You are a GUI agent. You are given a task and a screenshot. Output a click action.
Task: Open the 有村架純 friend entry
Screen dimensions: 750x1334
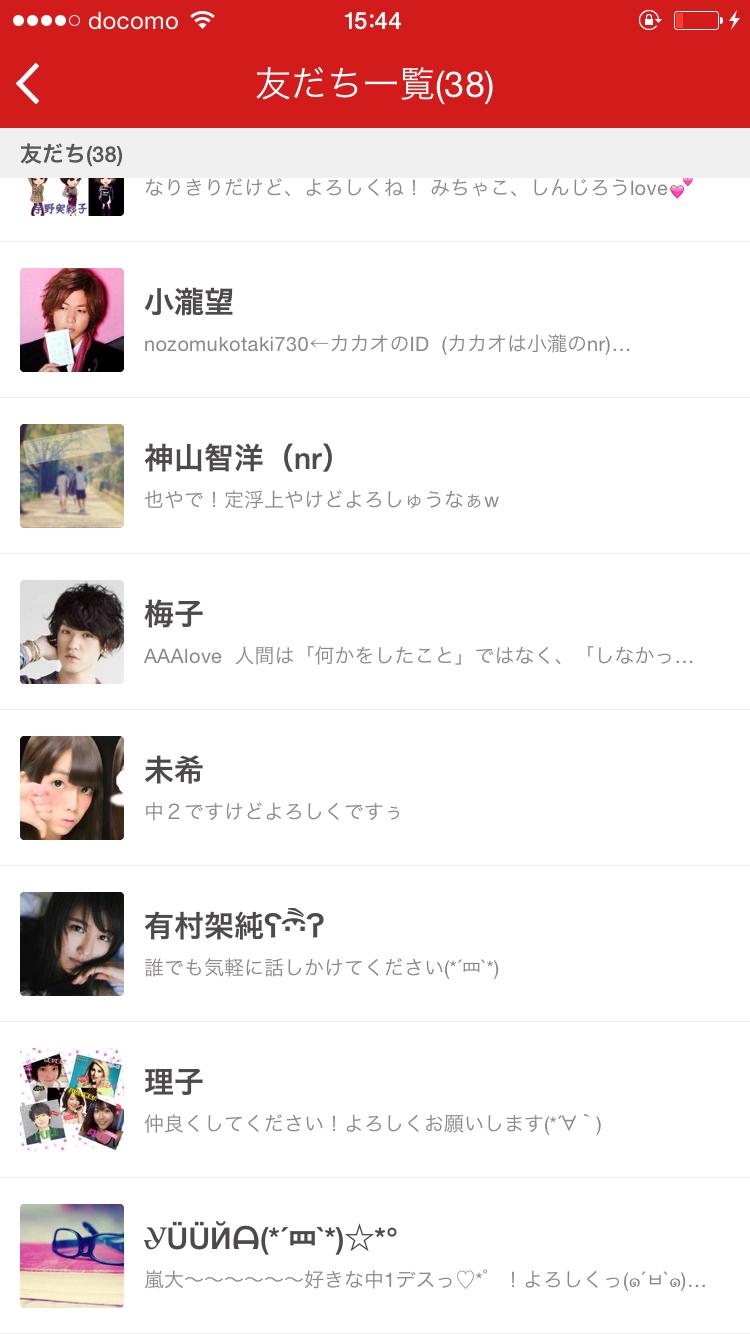pos(375,944)
